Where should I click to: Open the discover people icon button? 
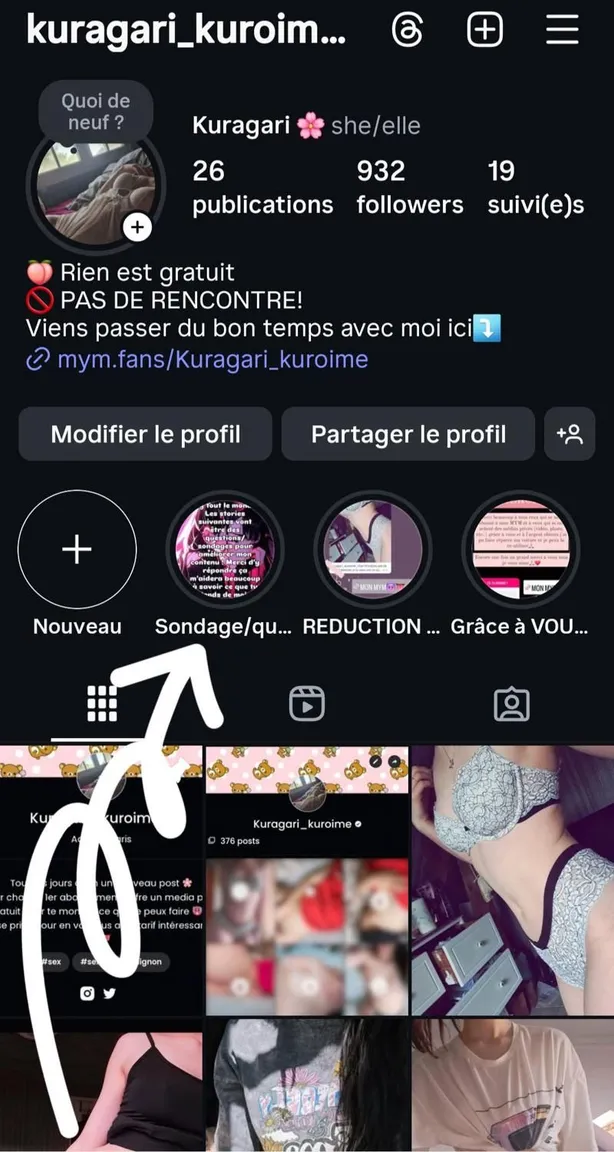tap(570, 434)
